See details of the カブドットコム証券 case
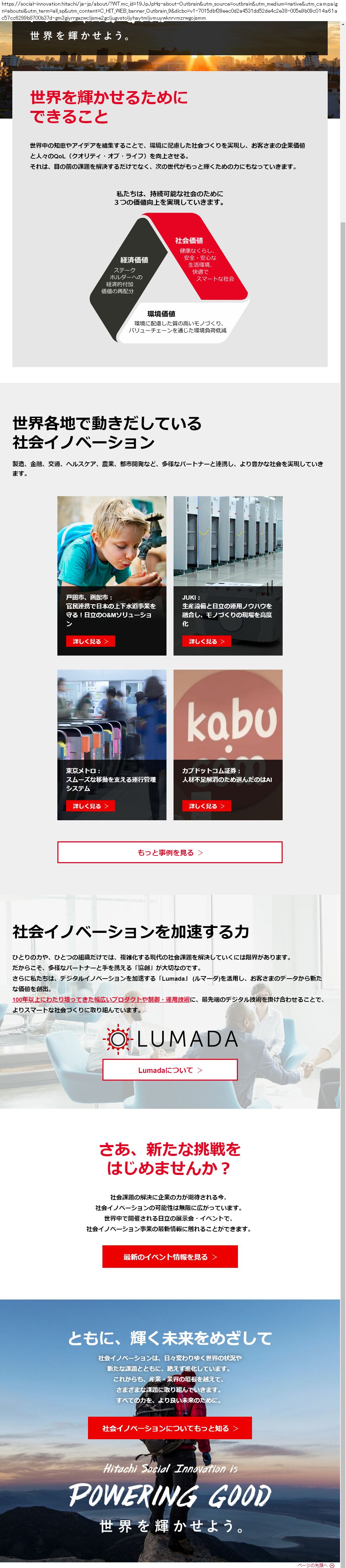 coord(206,805)
